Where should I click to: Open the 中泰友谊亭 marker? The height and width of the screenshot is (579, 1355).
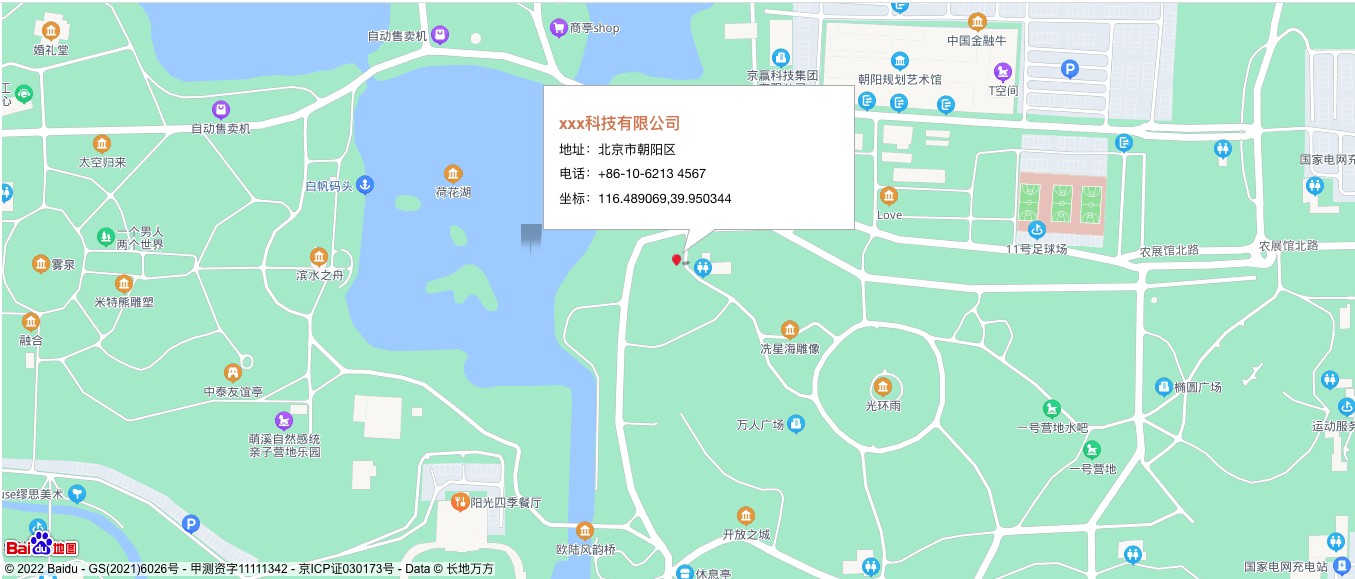[x=233, y=373]
